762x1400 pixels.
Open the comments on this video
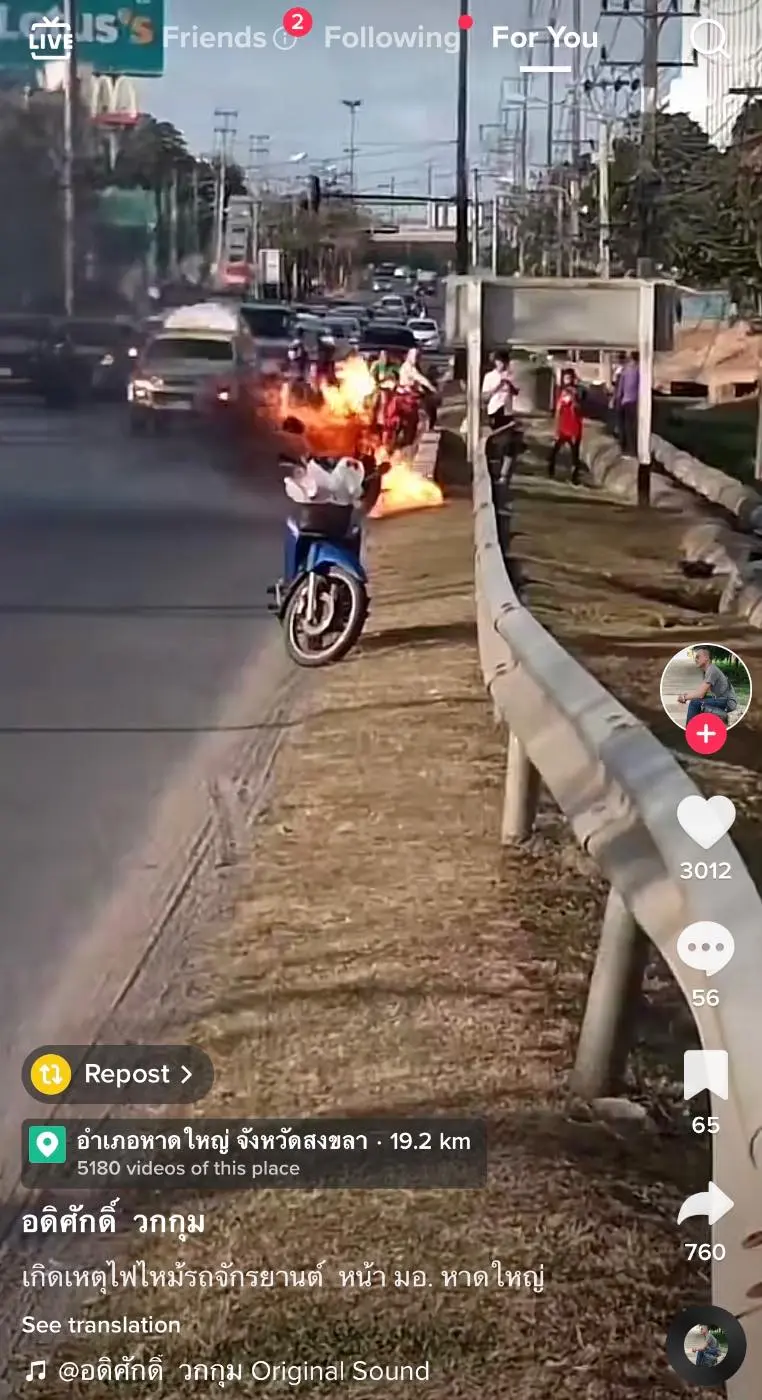coord(705,948)
